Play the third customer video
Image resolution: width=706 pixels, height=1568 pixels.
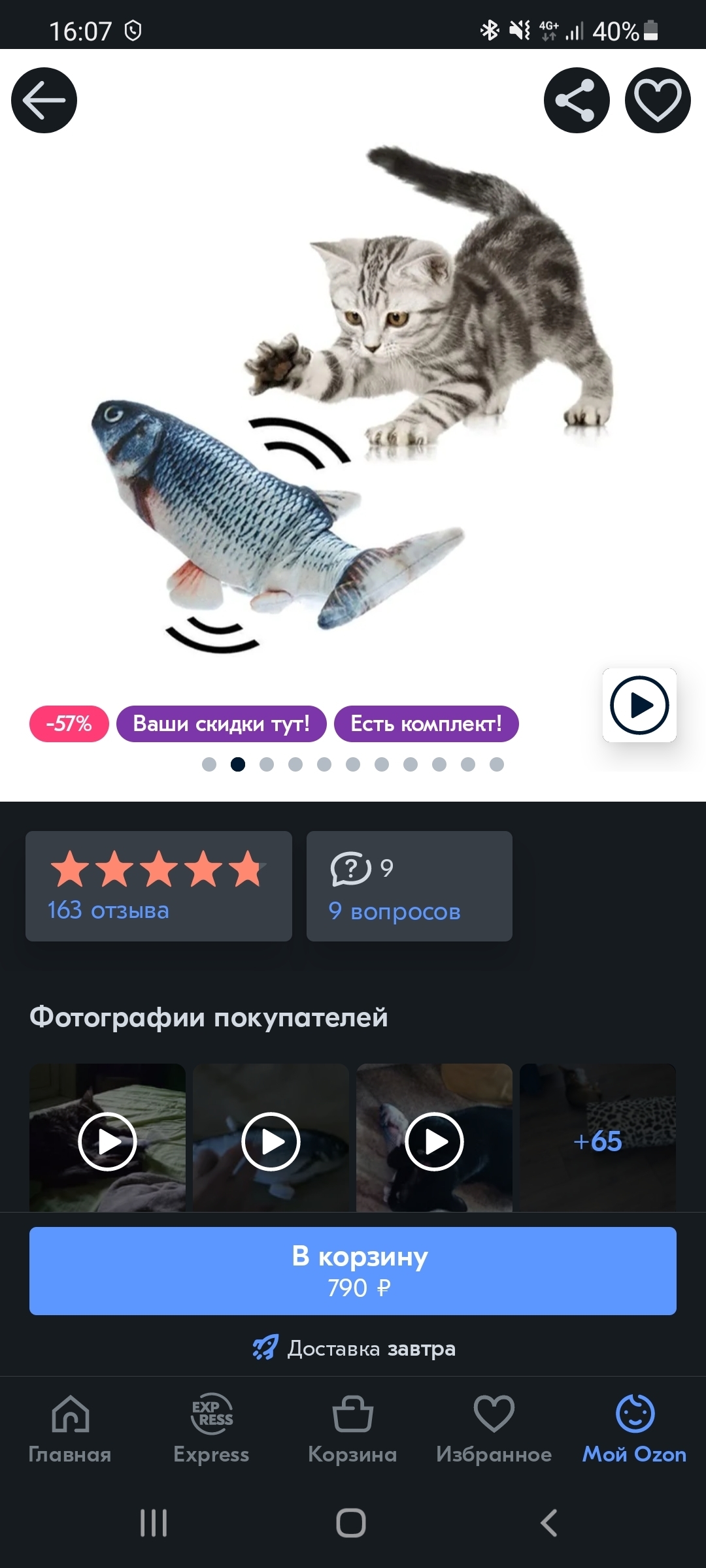434,1141
